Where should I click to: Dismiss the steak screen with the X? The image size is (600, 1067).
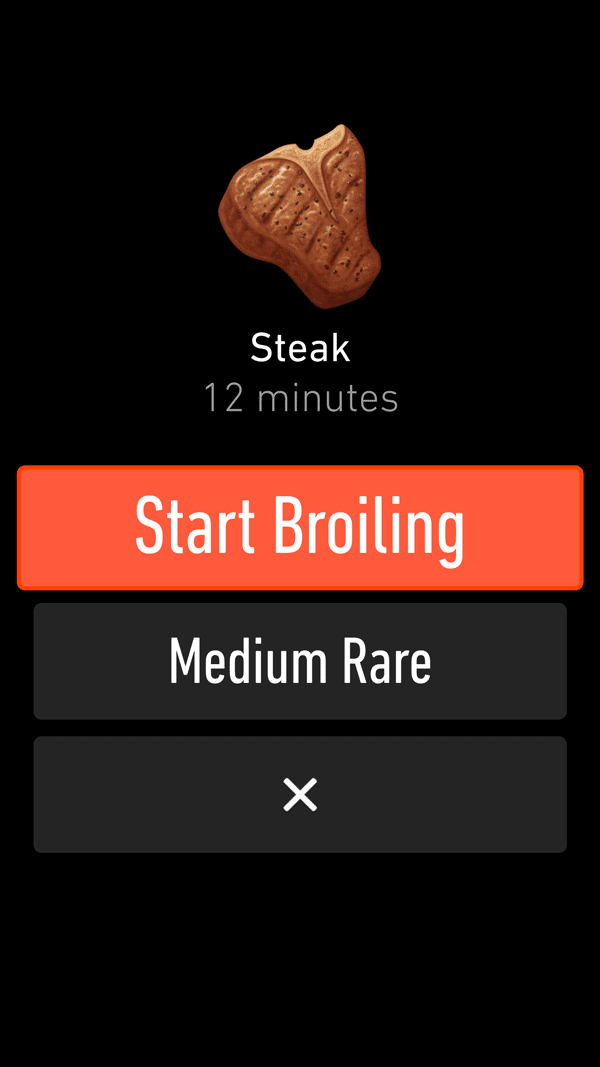[x=300, y=795]
